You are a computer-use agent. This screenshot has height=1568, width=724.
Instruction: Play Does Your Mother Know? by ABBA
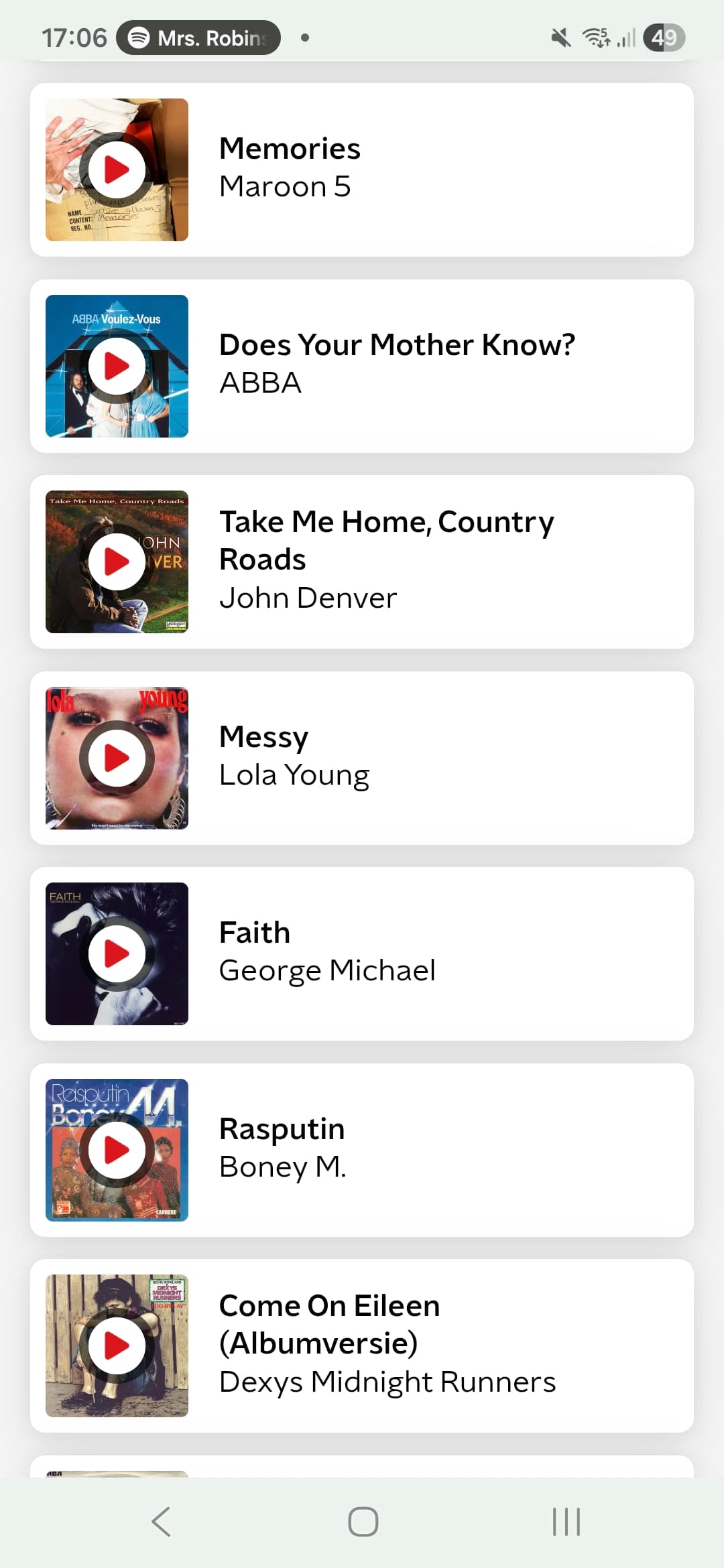(117, 367)
